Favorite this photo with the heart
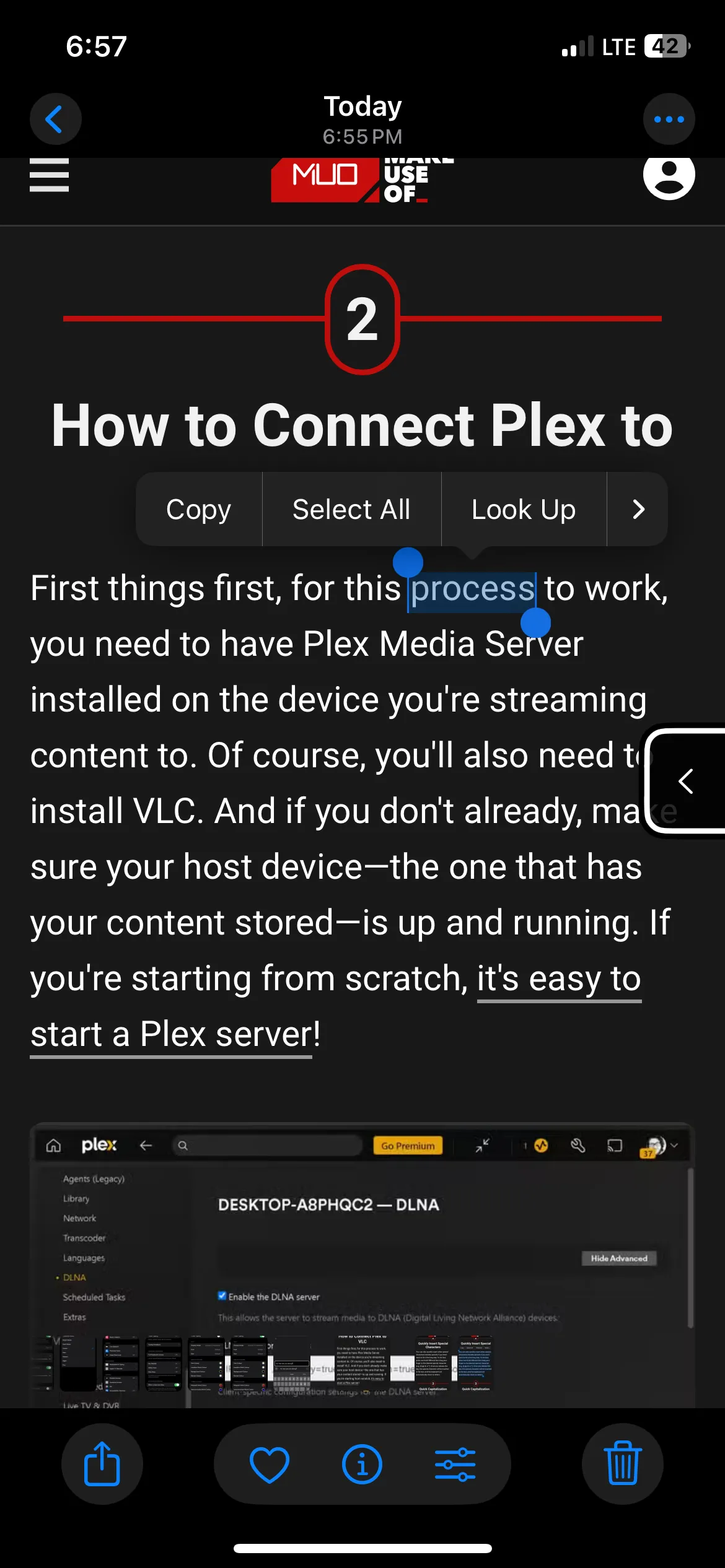The image size is (725, 1568). point(270,1464)
